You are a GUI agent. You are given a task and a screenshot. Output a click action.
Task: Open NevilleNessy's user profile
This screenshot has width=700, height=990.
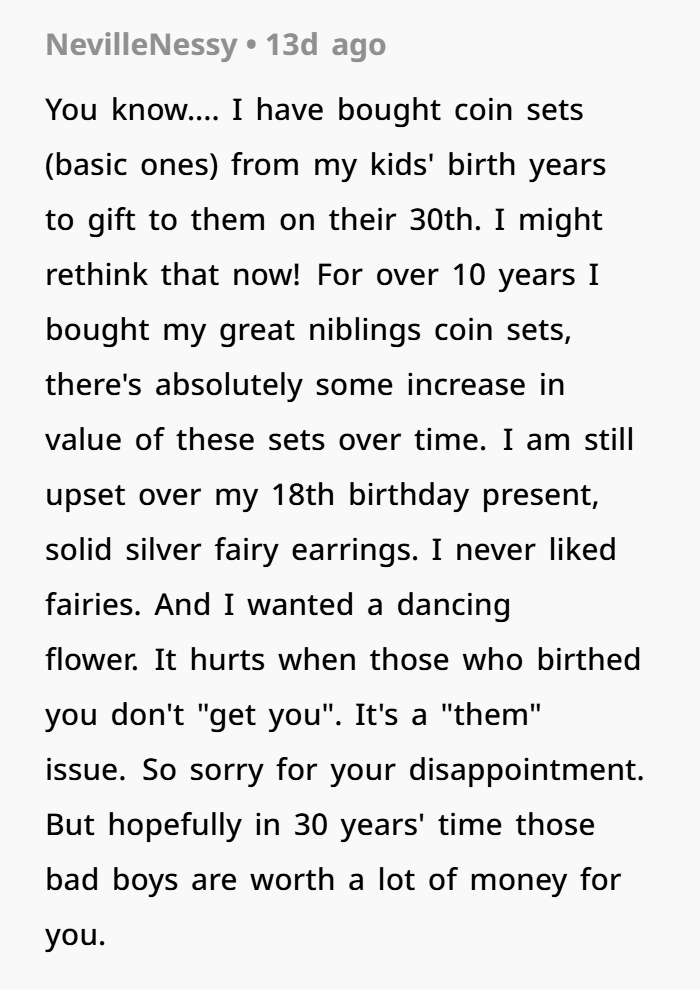[x=140, y=45]
